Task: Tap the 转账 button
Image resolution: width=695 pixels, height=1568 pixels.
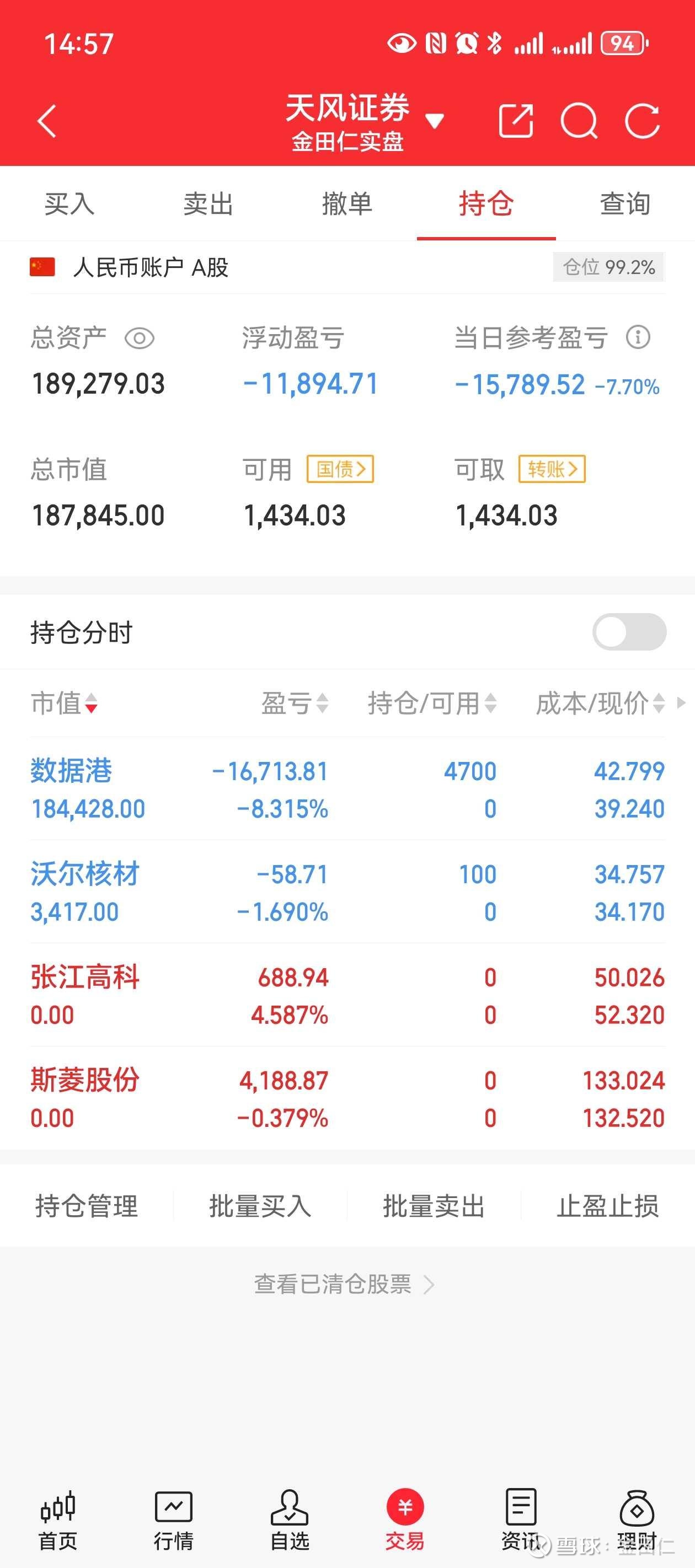Action: tap(552, 469)
